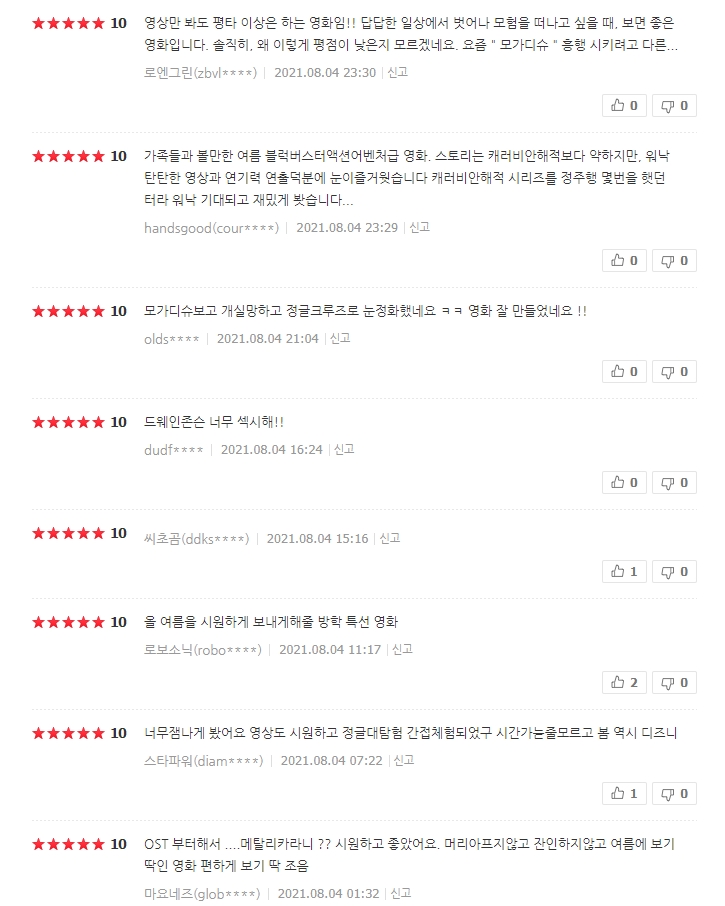Like the review by 로엔그린

point(625,105)
